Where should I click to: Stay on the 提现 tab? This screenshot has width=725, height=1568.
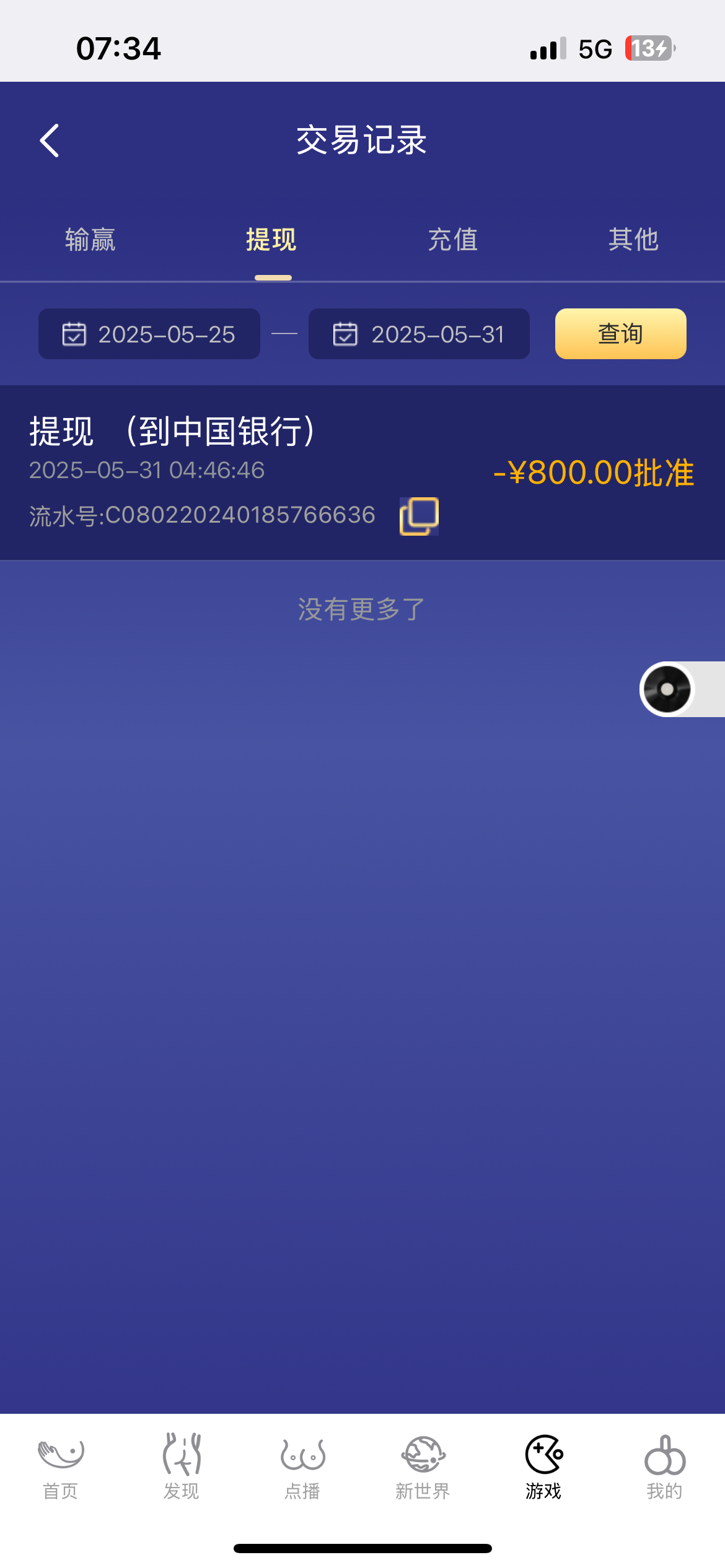[x=271, y=240]
